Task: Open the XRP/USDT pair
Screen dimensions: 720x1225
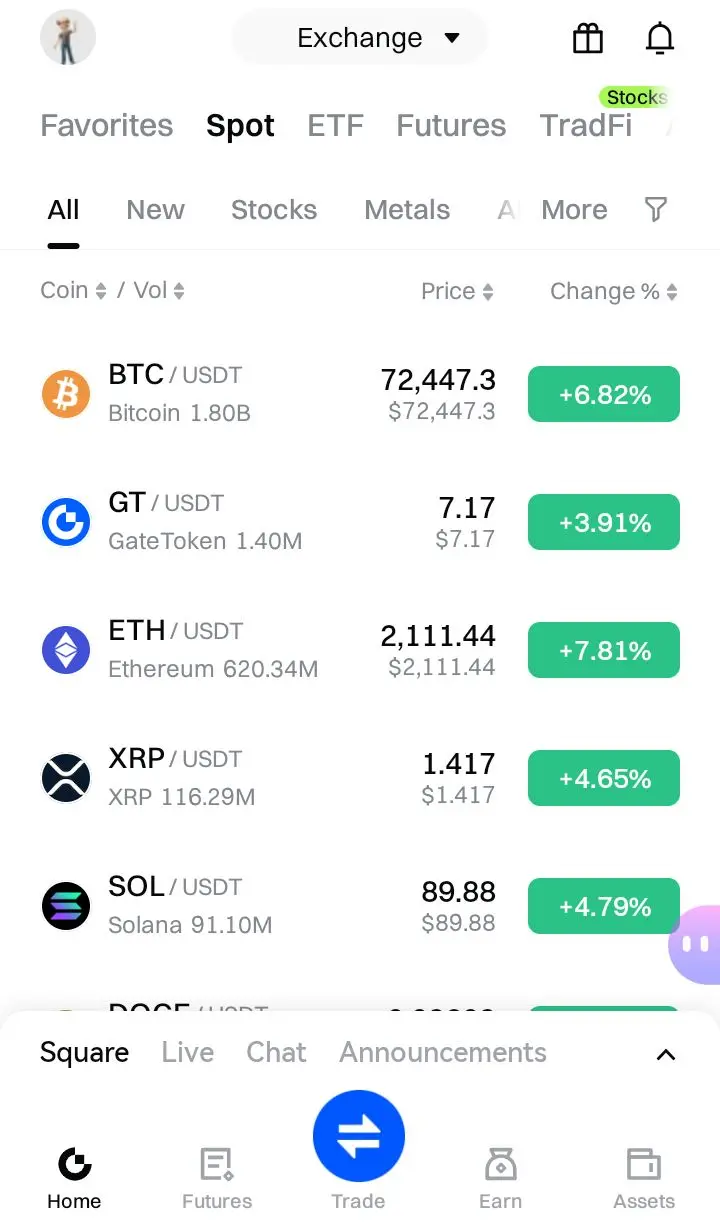Action: click(360, 778)
